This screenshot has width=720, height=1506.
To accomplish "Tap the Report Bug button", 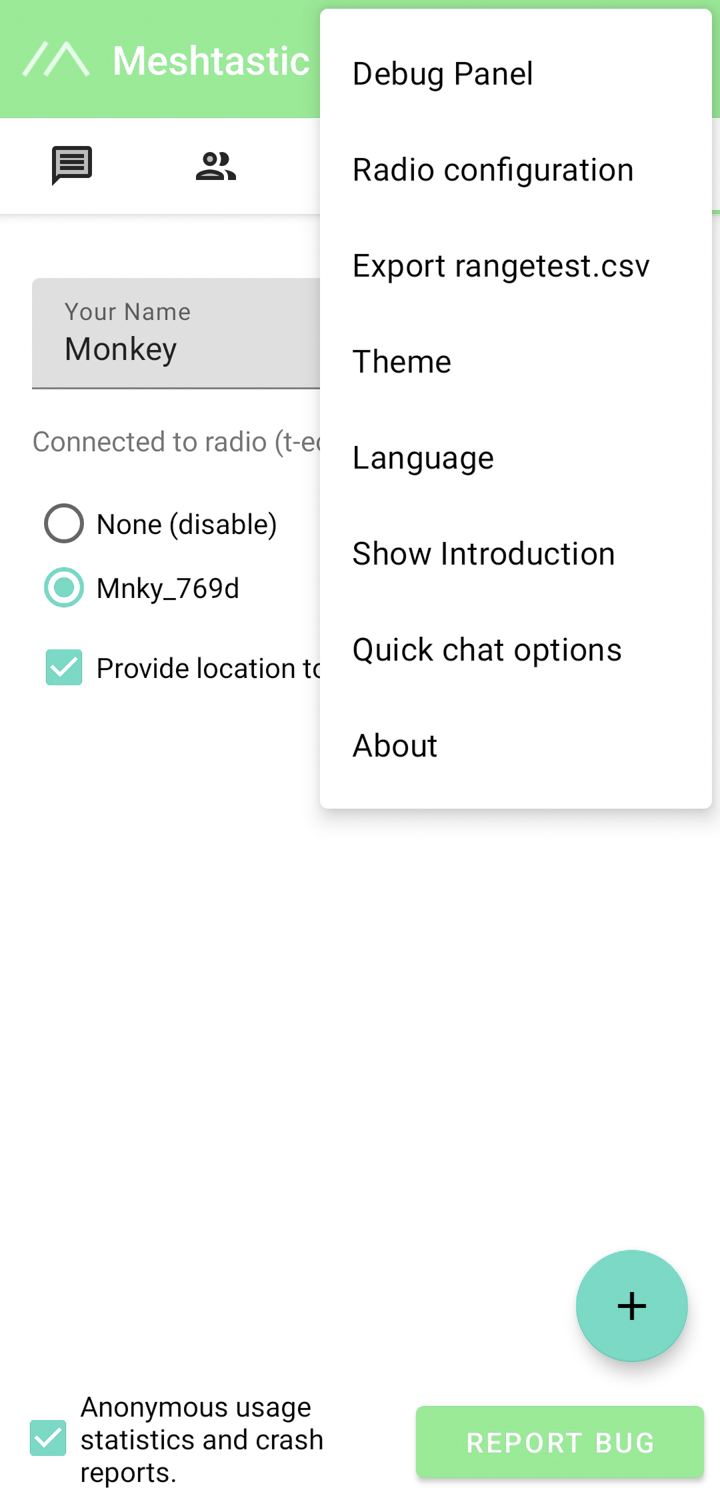I will tap(560, 1442).
